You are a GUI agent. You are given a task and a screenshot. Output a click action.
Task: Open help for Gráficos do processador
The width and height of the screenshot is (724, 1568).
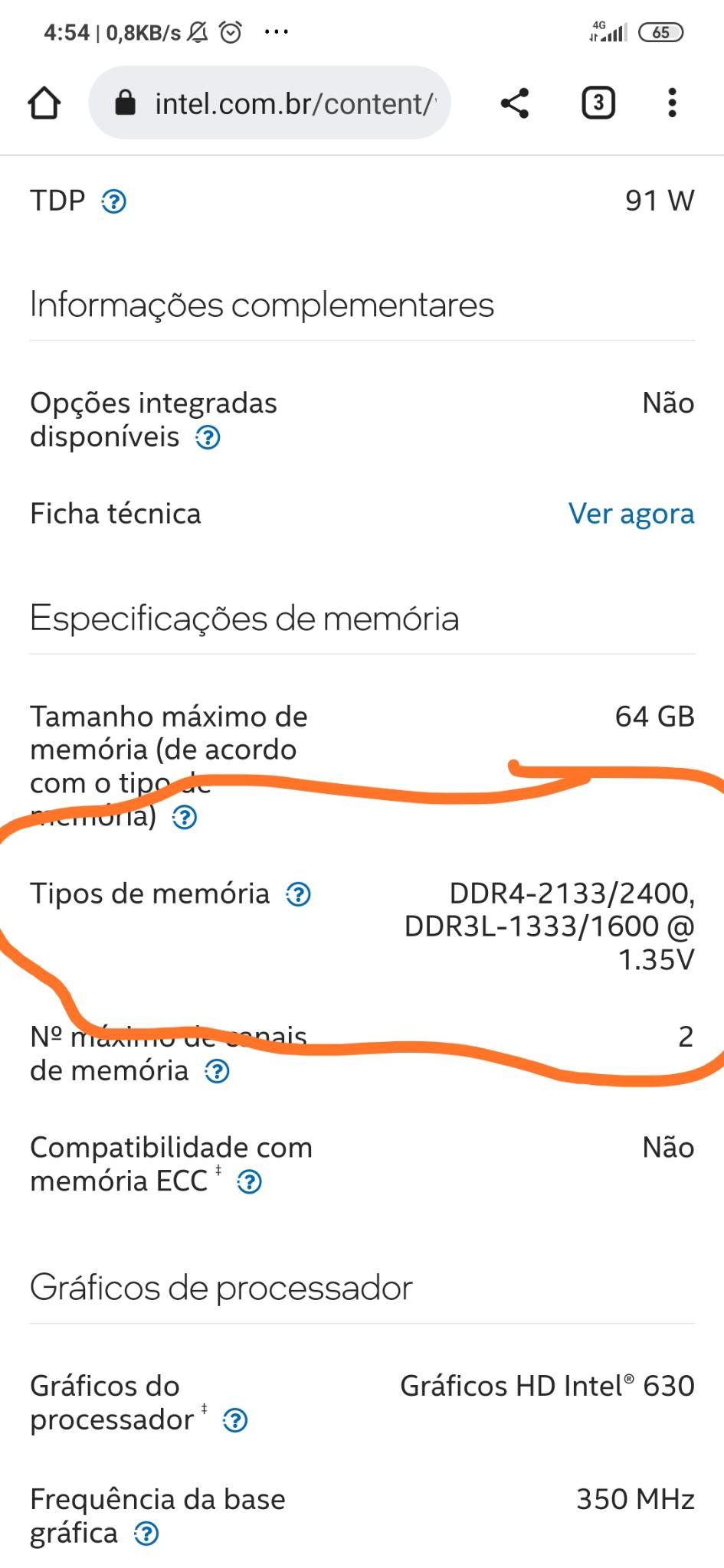click(234, 1421)
